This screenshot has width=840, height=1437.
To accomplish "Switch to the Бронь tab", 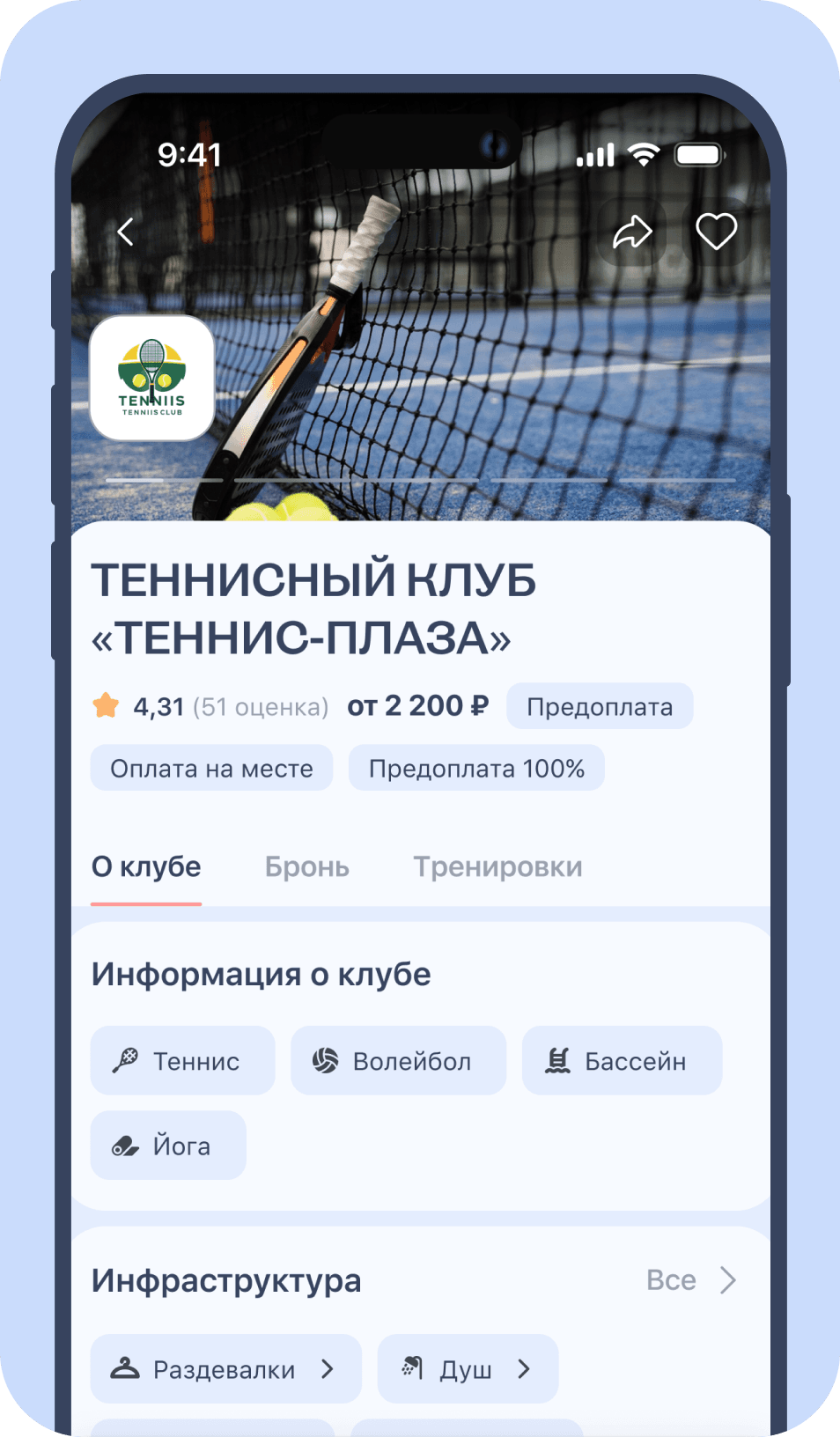I will point(307,867).
